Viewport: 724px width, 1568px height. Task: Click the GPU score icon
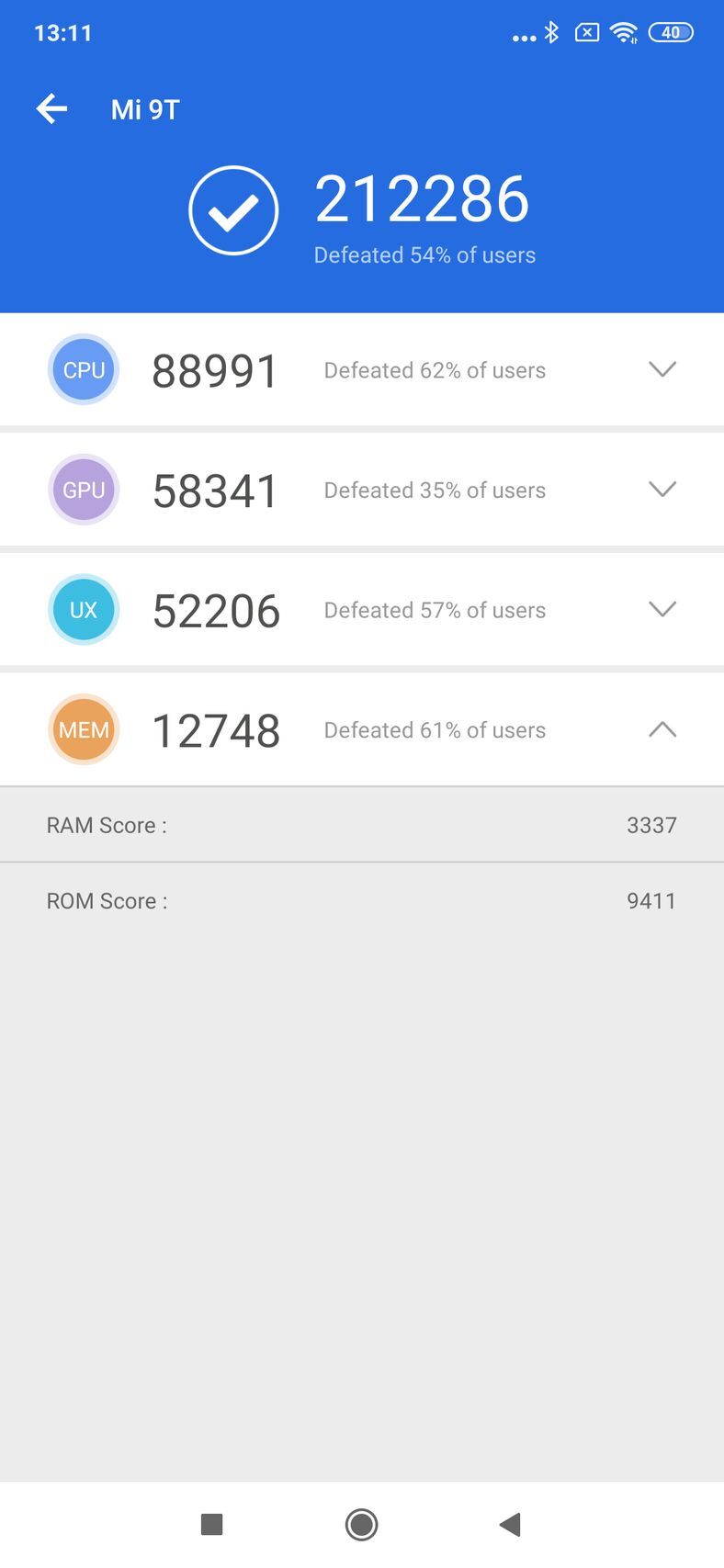click(84, 490)
